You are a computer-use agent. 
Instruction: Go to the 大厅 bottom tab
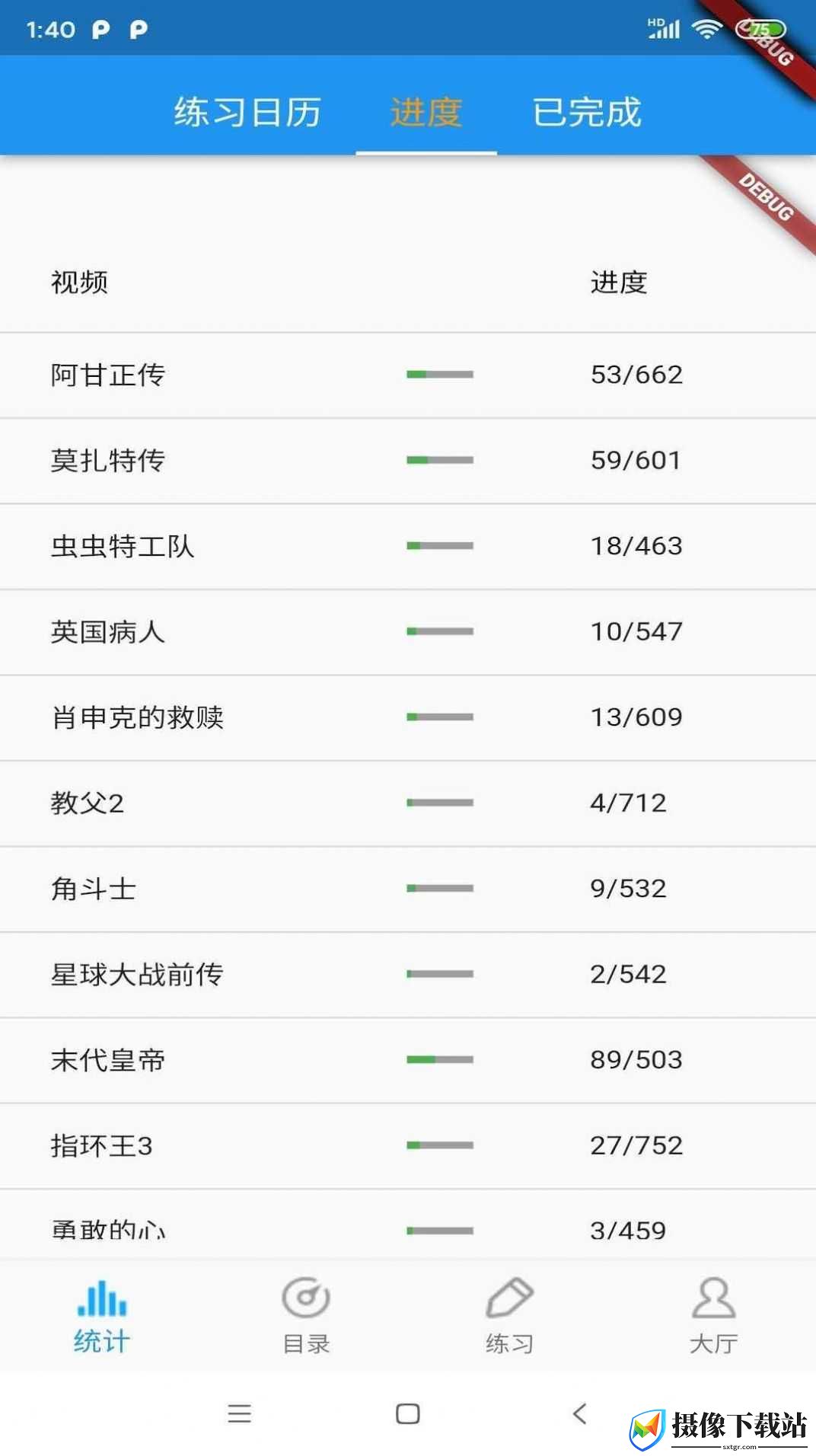click(x=714, y=1316)
